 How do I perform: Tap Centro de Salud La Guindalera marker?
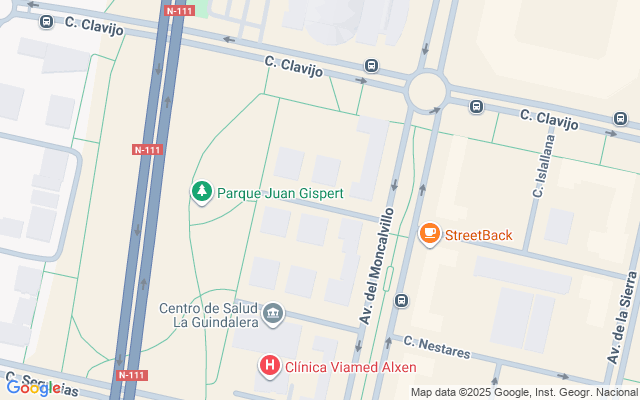[x=272, y=315]
